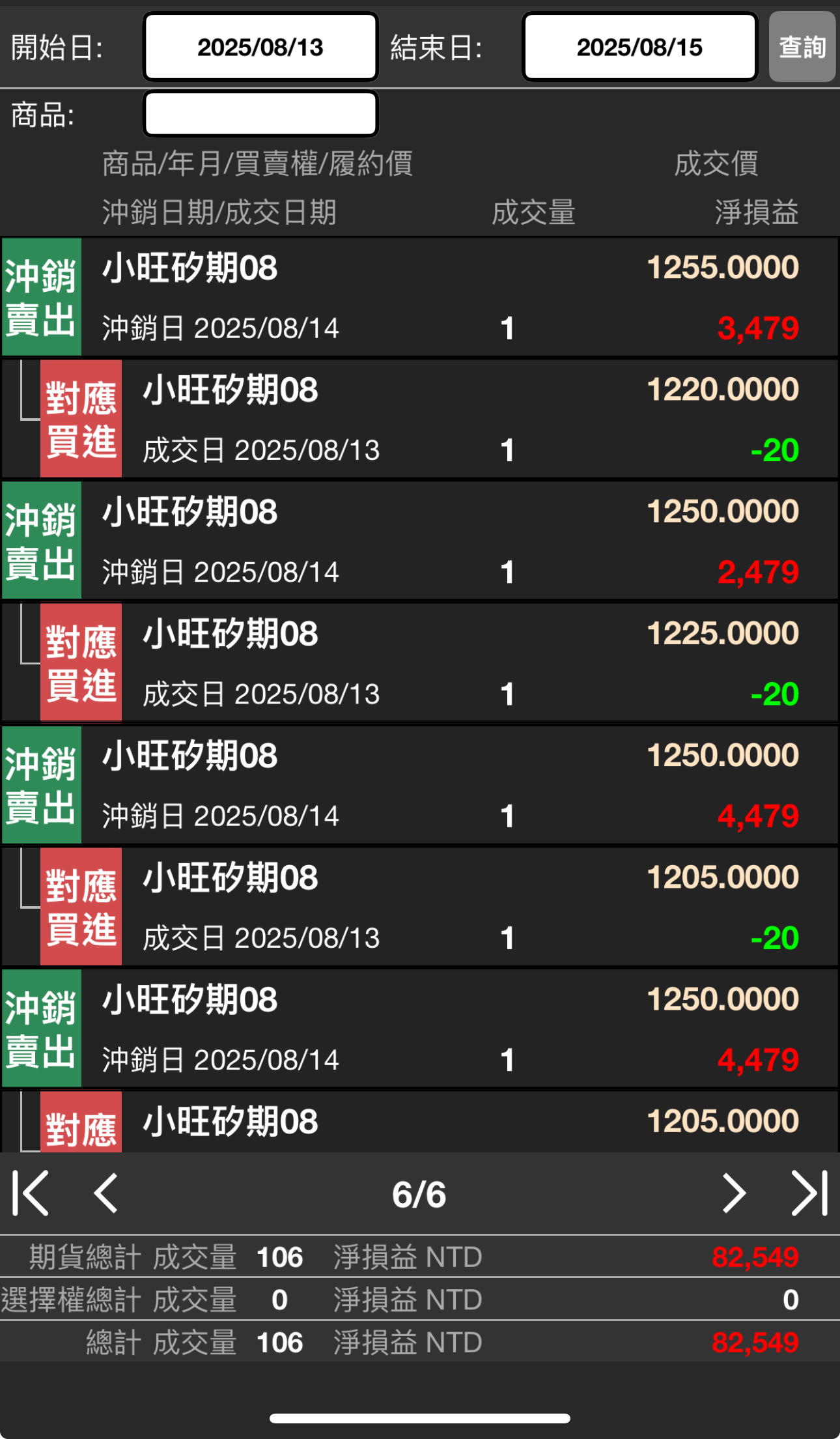Screen dimensions: 840x1439
Task: Jump to the first page of results
Action: [x=31, y=1193]
